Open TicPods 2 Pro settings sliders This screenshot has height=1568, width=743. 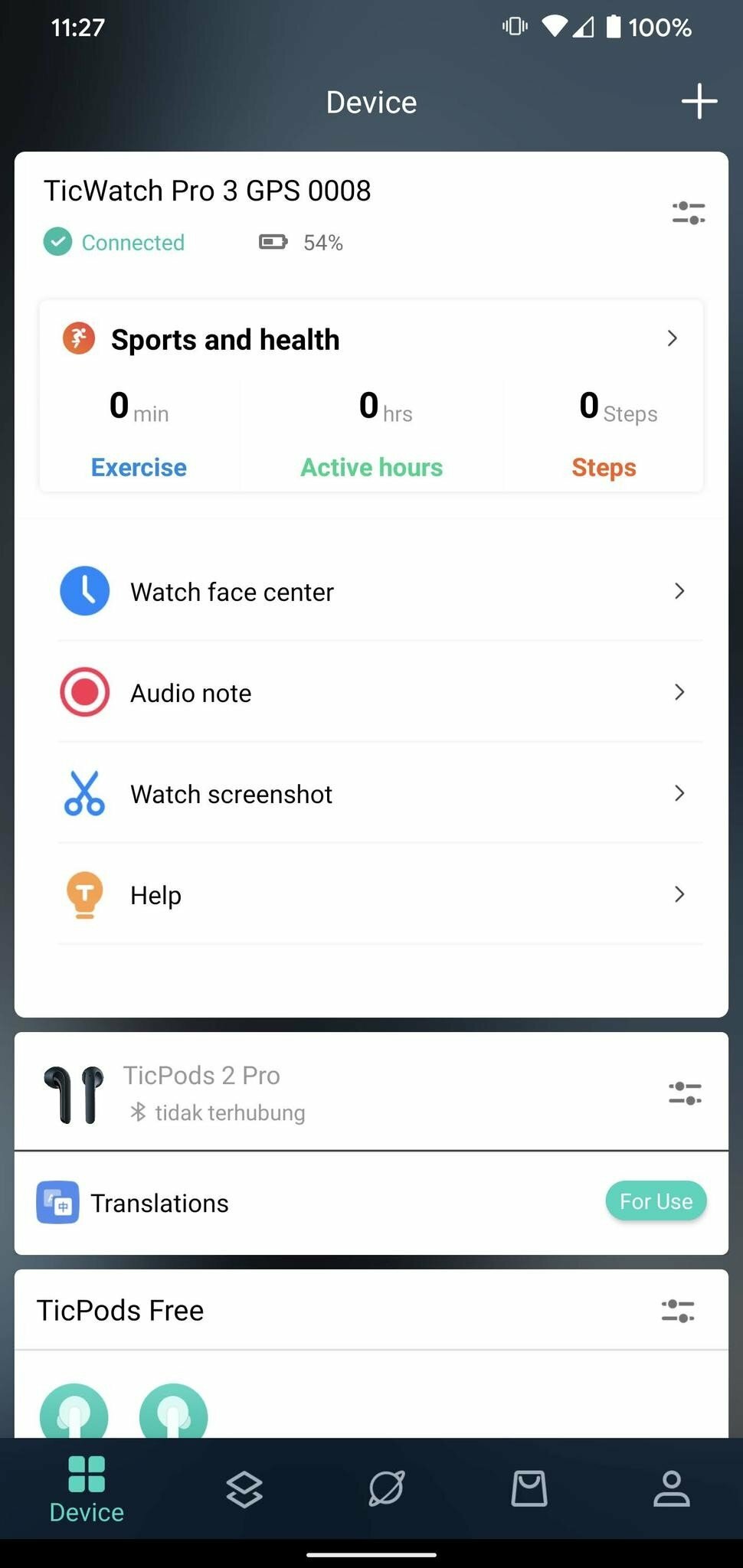point(685,1093)
